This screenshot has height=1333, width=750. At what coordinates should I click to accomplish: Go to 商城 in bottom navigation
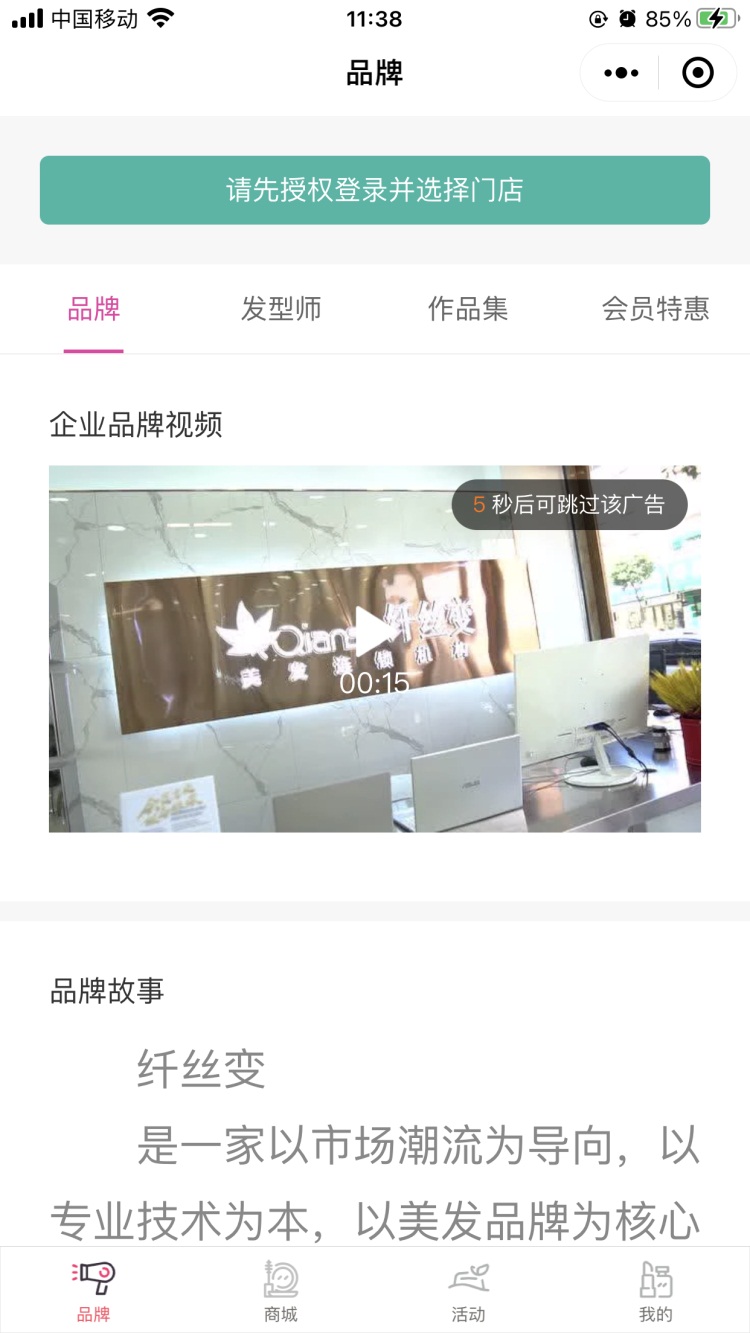(281, 1291)
